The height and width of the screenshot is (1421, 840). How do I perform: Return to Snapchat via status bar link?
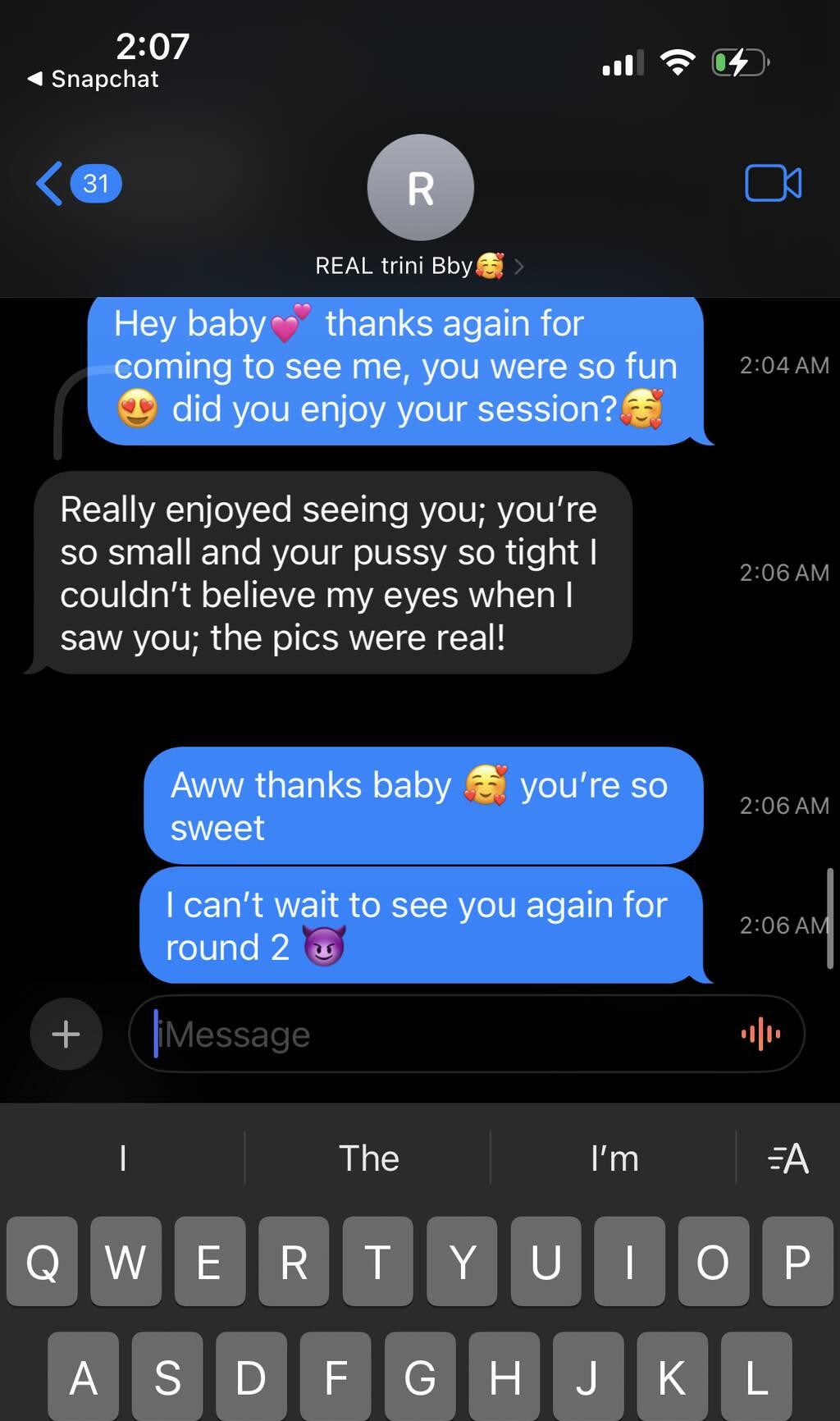(94, 79)
